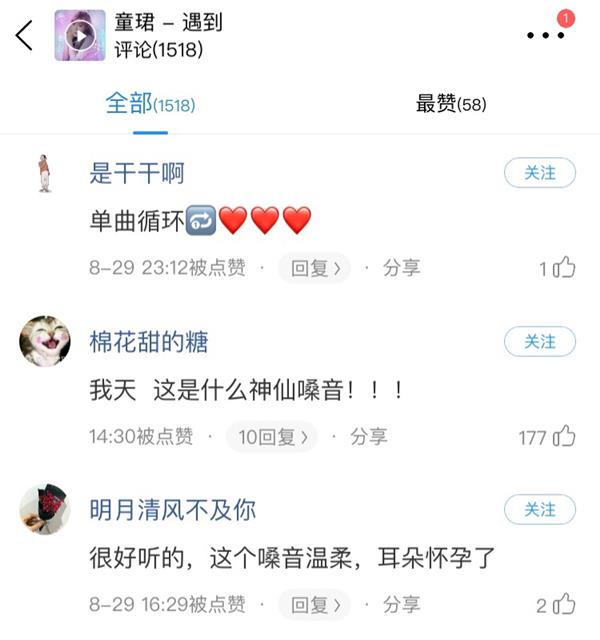Like 明月清风不及你's comment
The image size is (600, 640).
[x=565, y=604]
